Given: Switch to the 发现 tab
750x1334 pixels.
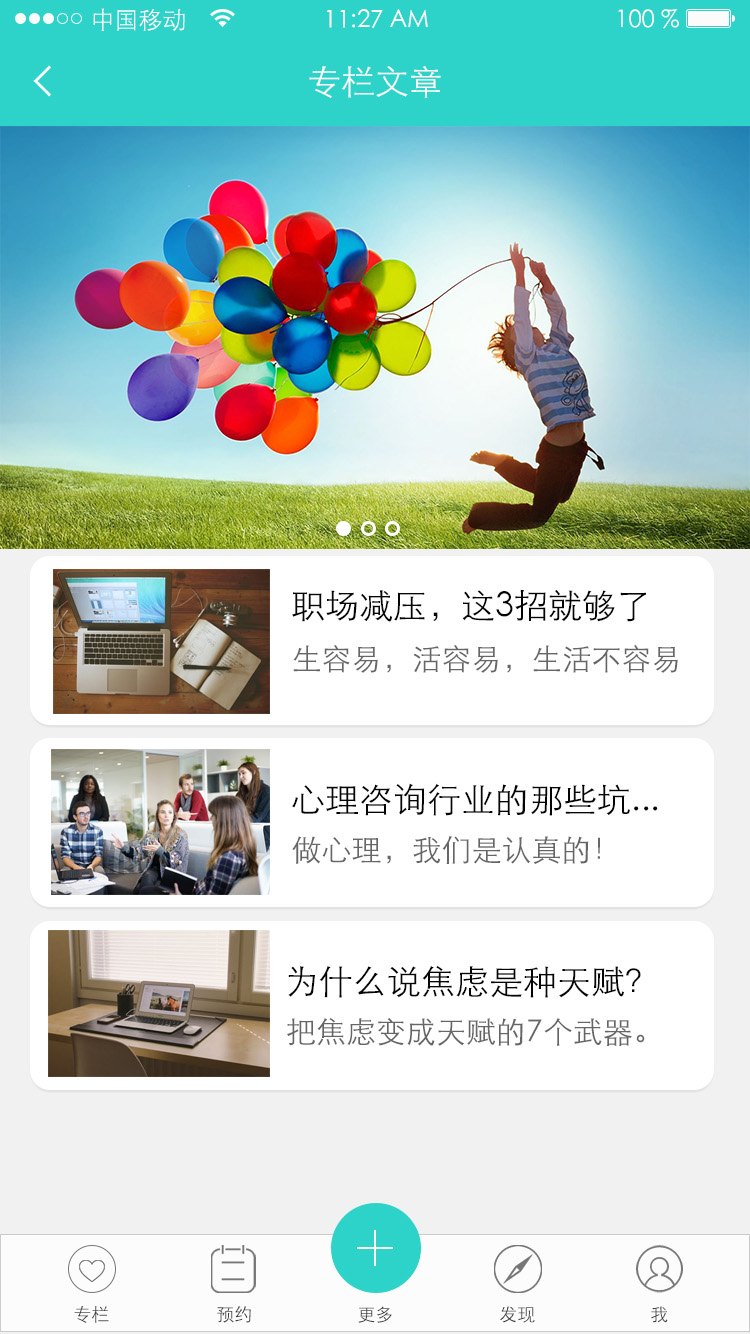Looking at the screenshot, I should pos(518,1284).
